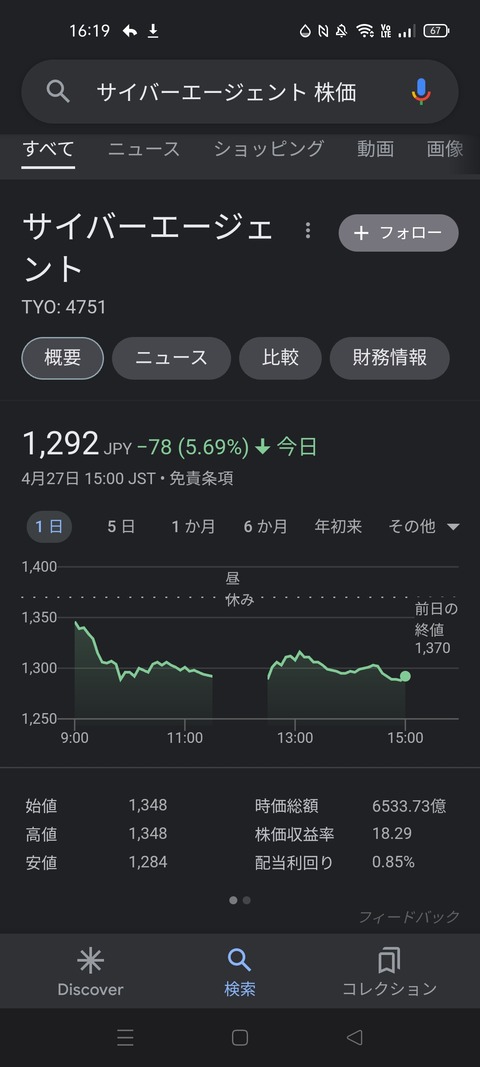Switch to the ショッピング tab
The height and width of the screenshot is (1067, 480).
(x=268, y=149)
